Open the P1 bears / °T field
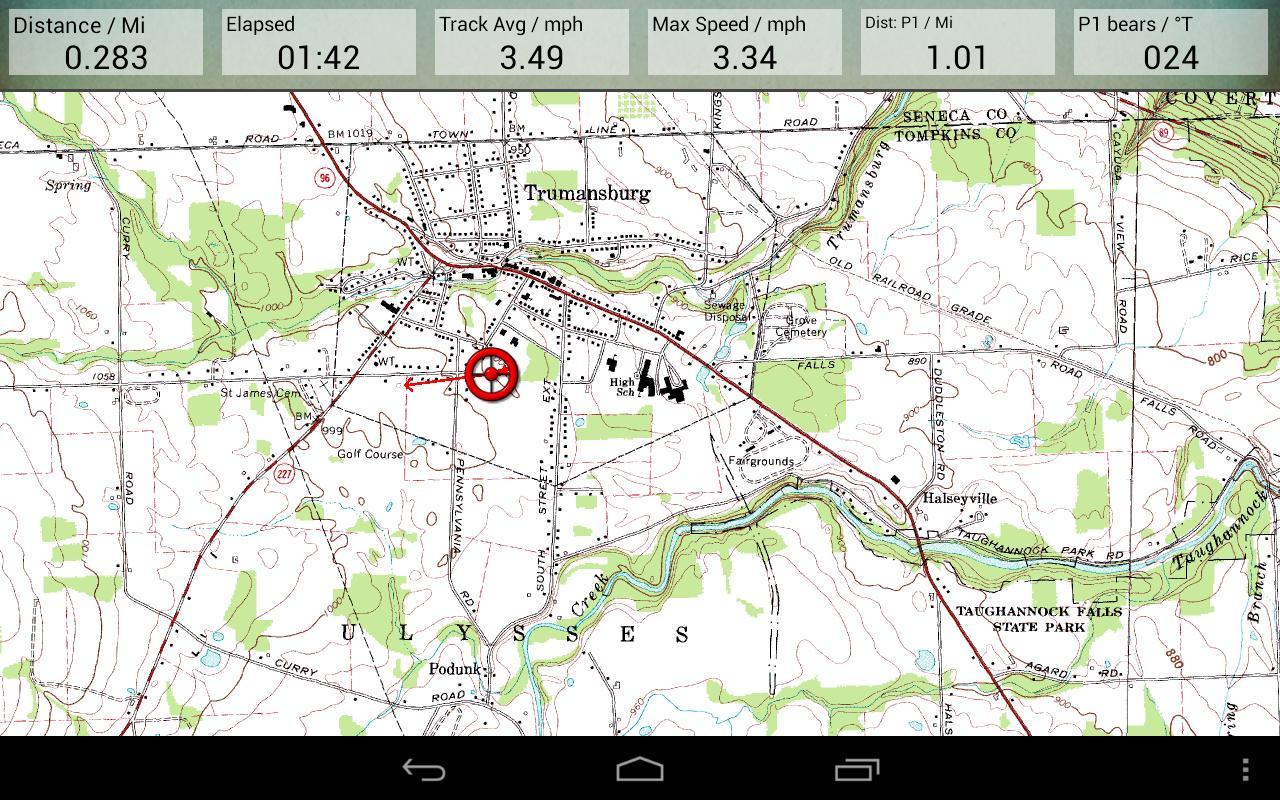Viewport: 1280px width, 800px height. click(x=1171, y=43)
